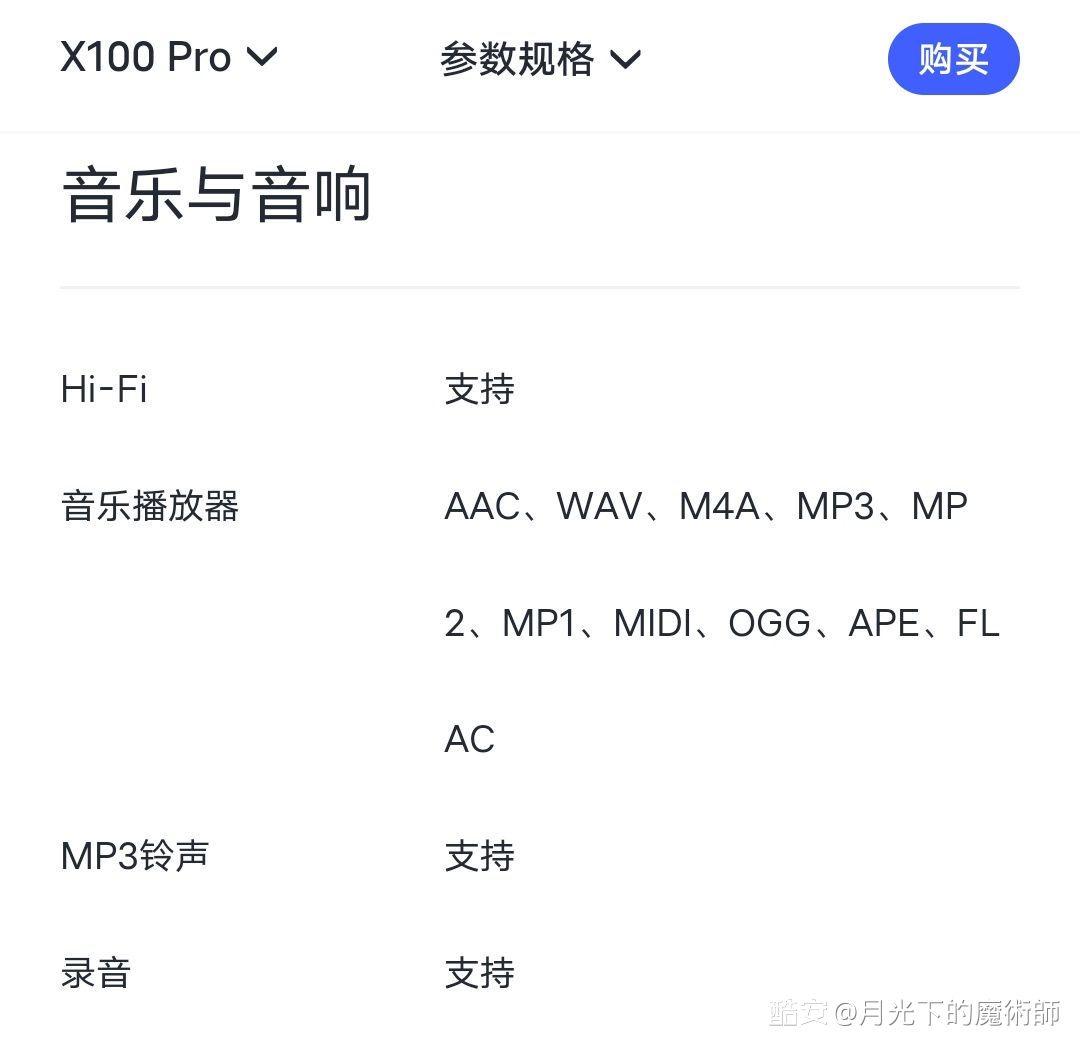Viewport: 1080px width, 1049px height.
Task: Expand the X100 Pro model dropdown
Action: click(x=168, y=58)
